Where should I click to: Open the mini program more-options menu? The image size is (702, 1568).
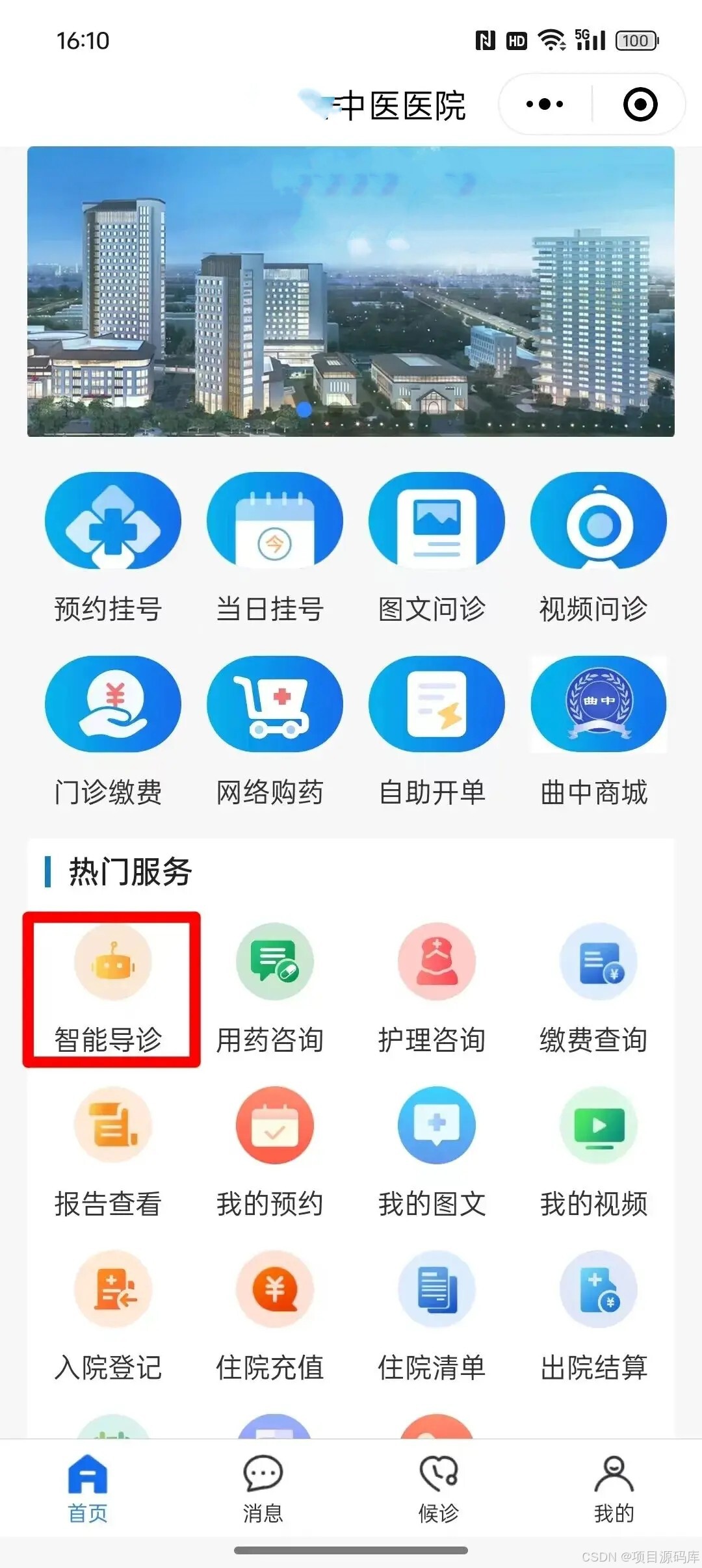click(x=545, y=105)
